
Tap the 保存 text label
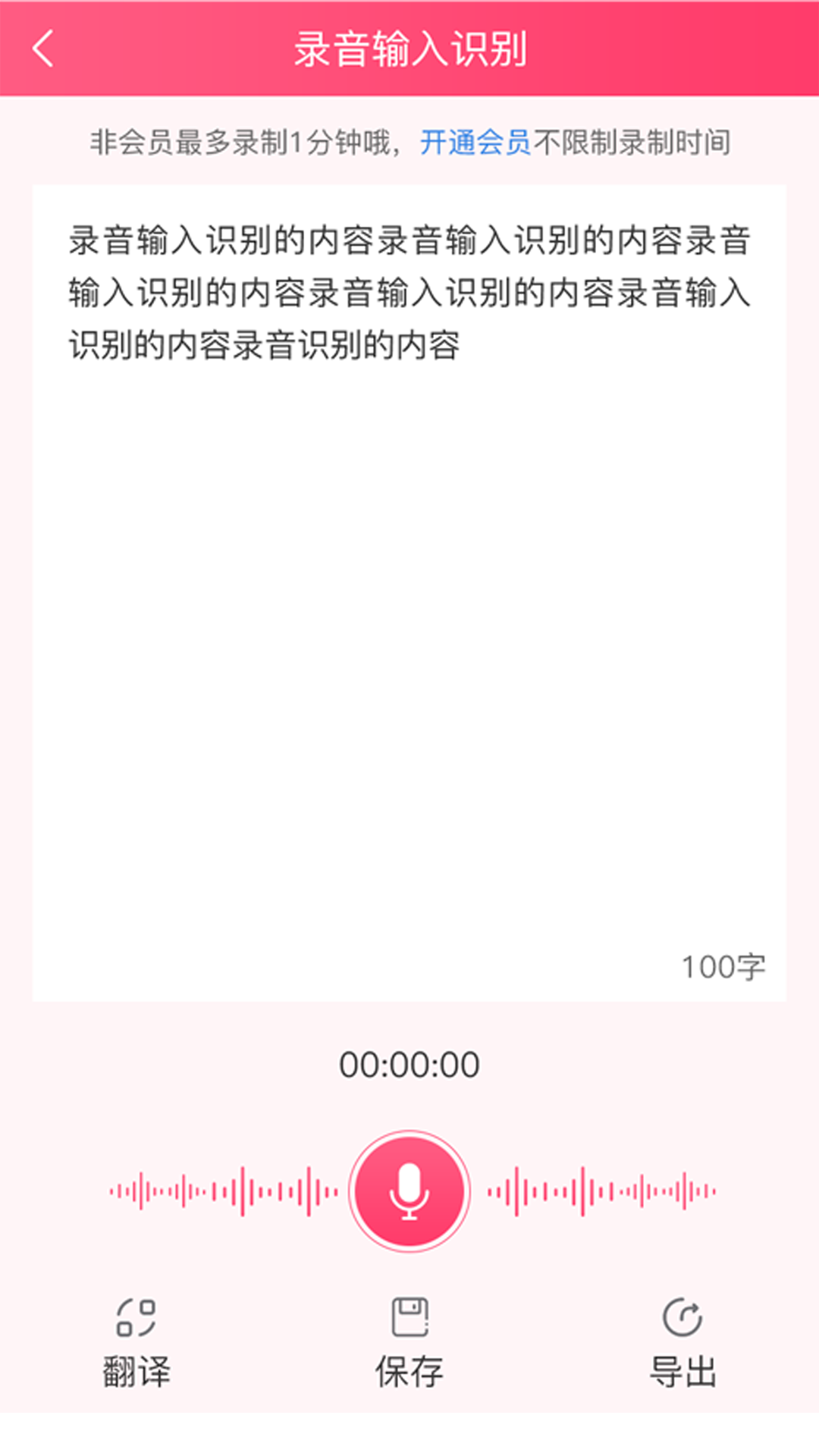tap(409, 1371)
